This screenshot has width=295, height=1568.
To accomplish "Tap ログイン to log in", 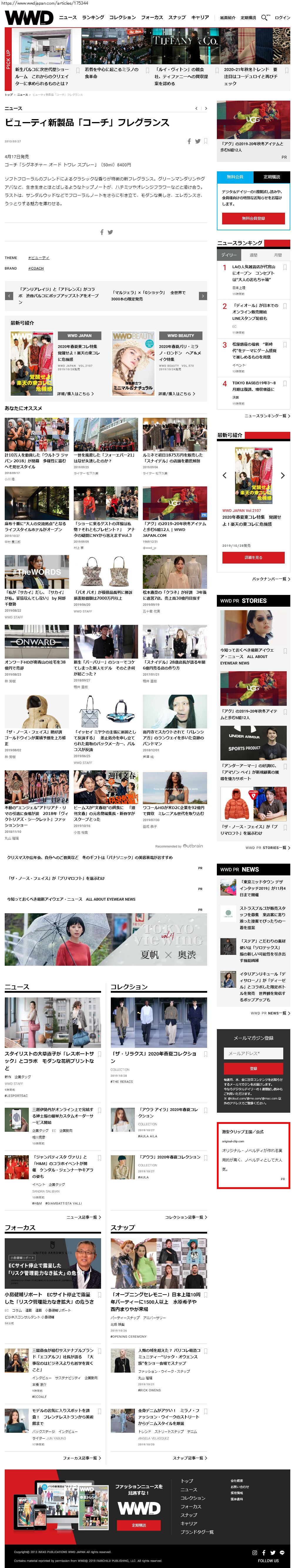I will [282, 18].
